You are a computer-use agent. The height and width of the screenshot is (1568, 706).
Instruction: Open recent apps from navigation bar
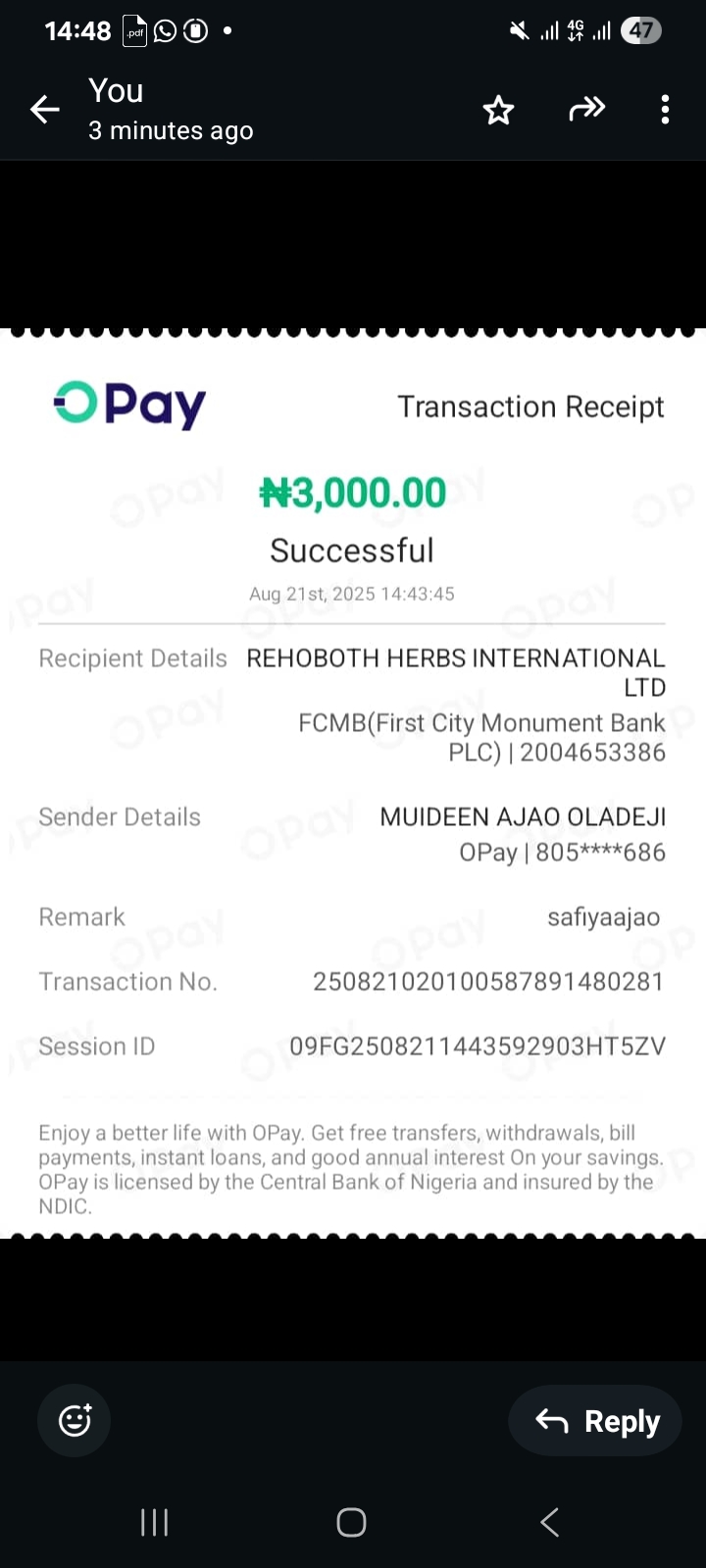tap(154, 1522)
